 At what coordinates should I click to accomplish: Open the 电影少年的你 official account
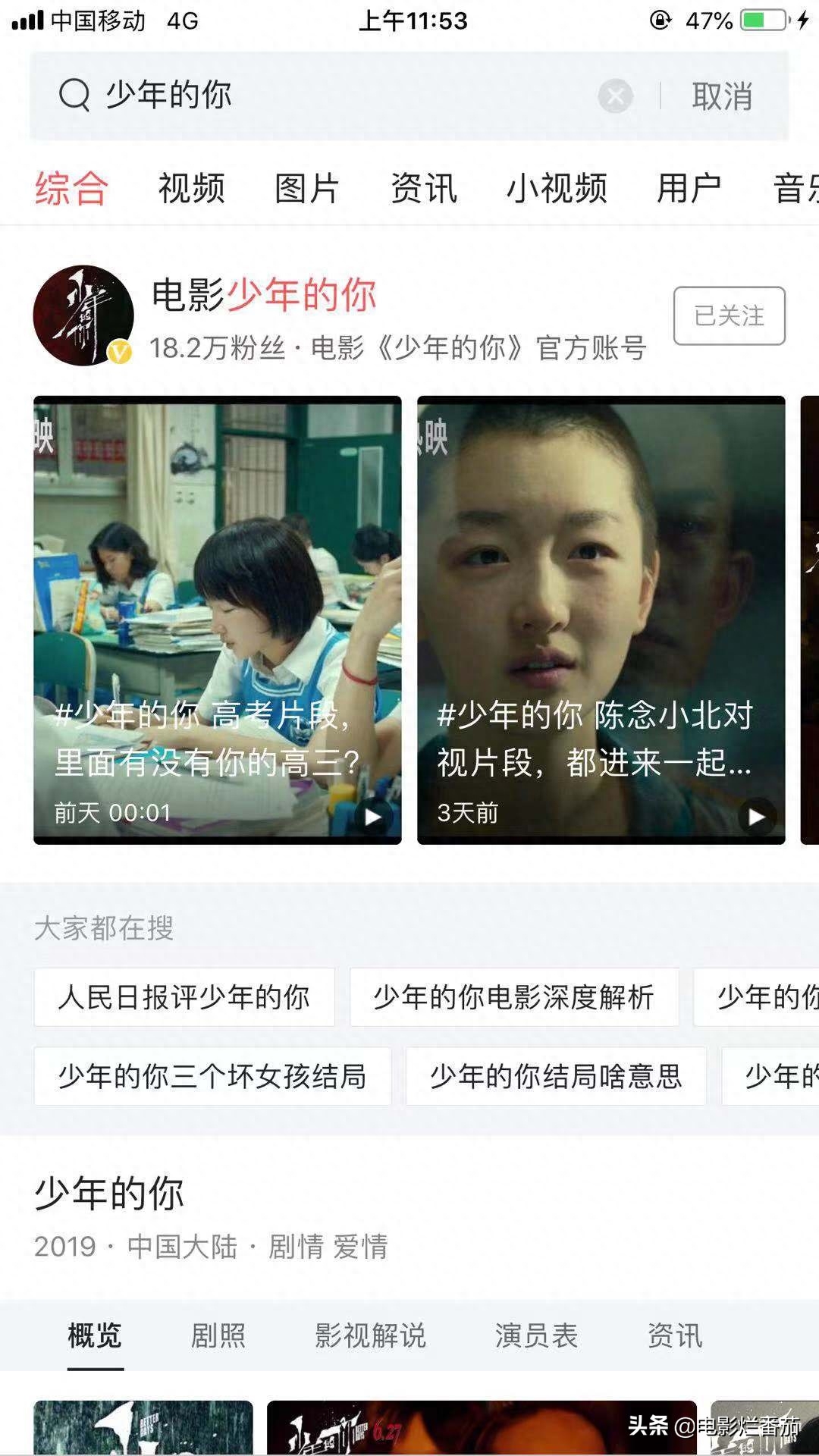click(263, 295)
